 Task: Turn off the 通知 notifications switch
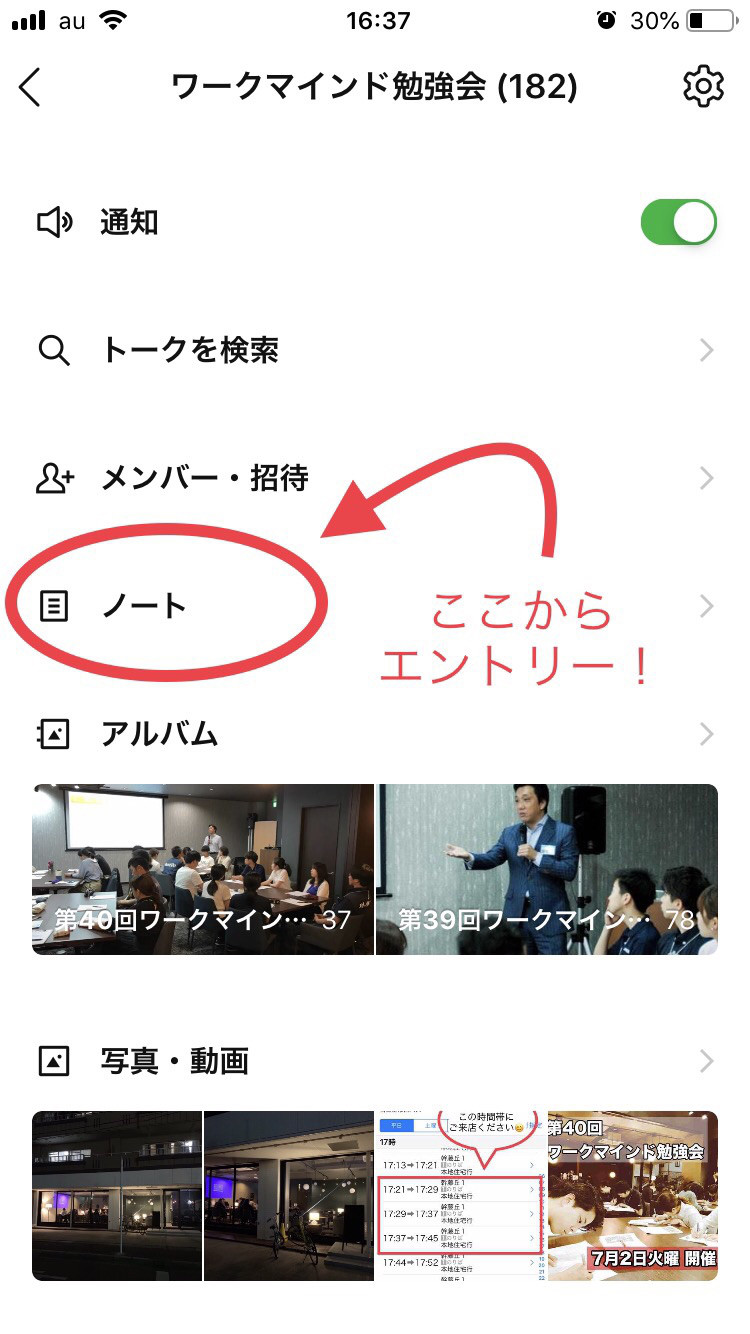tap(678, 222)
